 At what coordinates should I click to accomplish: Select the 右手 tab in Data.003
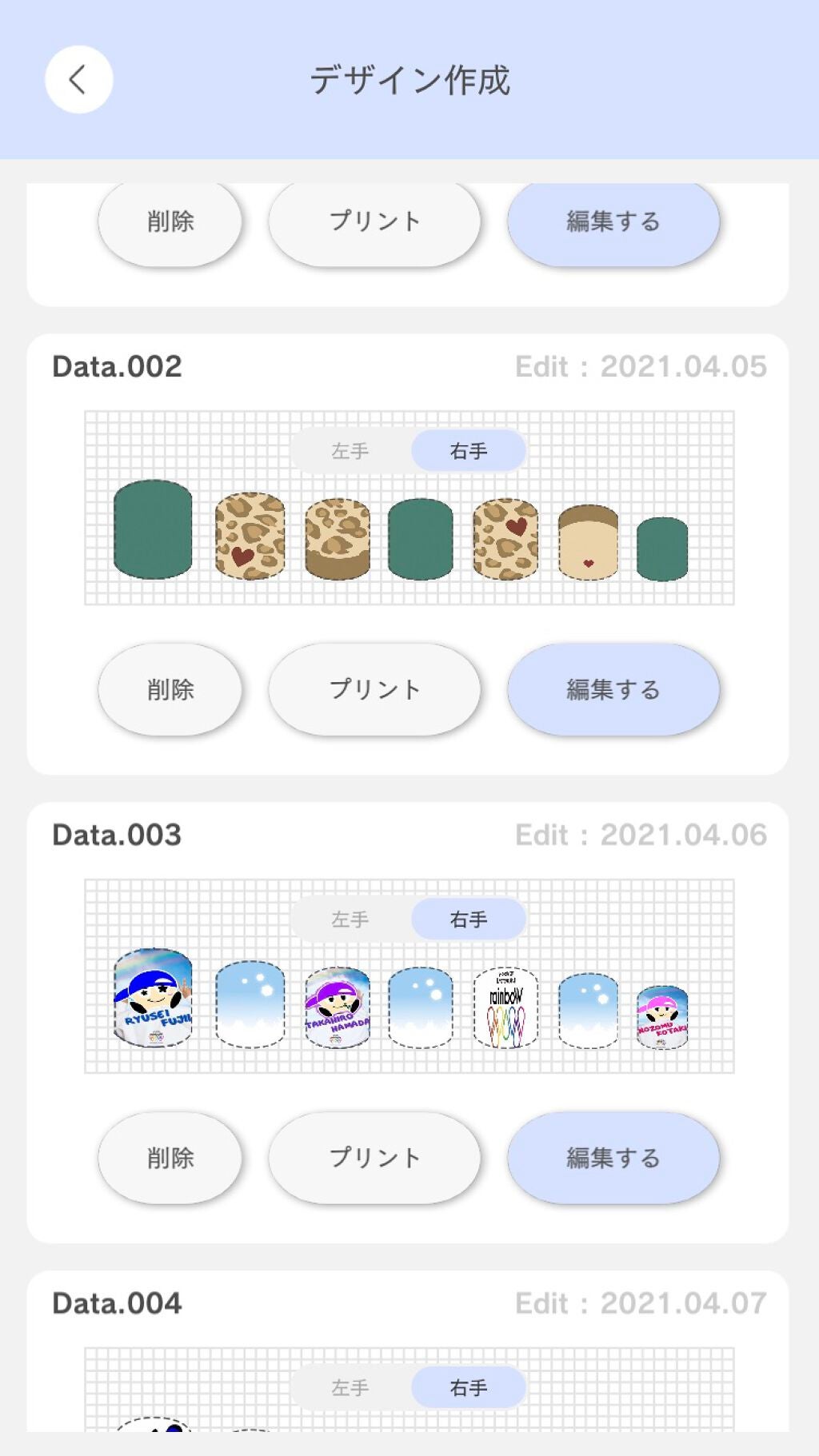[x=468, y=919]
